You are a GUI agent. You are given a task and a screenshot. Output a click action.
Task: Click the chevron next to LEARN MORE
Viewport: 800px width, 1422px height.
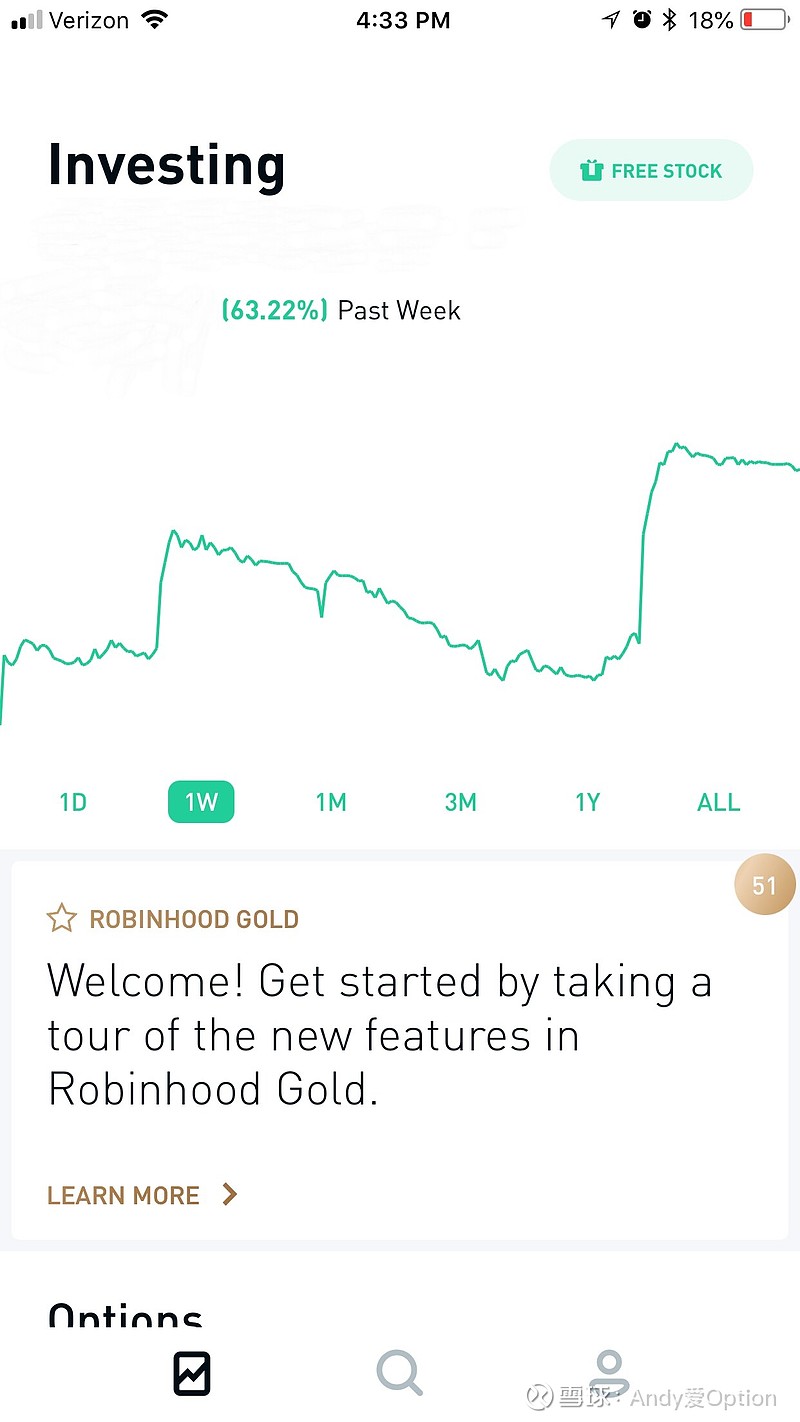pos(229,1194)
